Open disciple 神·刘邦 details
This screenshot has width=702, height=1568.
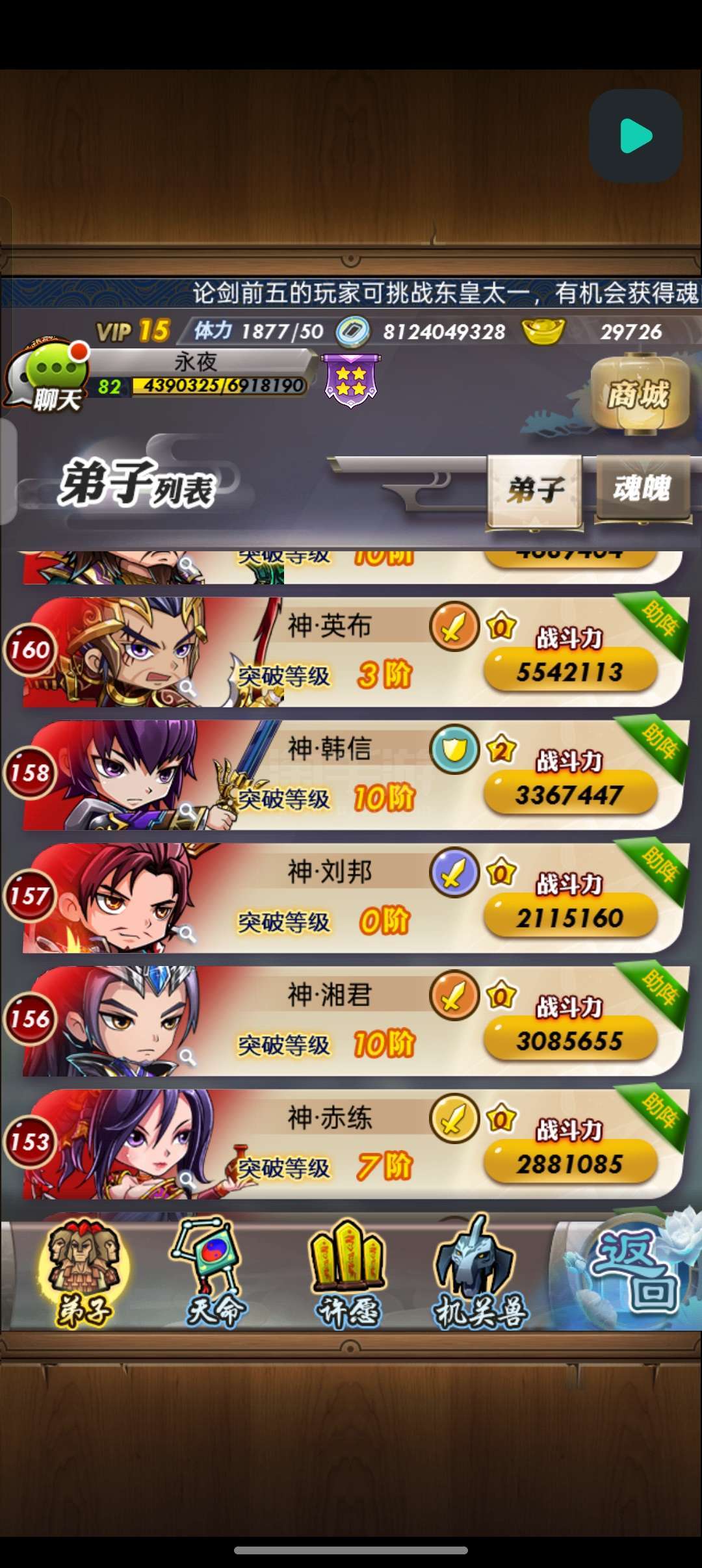[351, 898]
